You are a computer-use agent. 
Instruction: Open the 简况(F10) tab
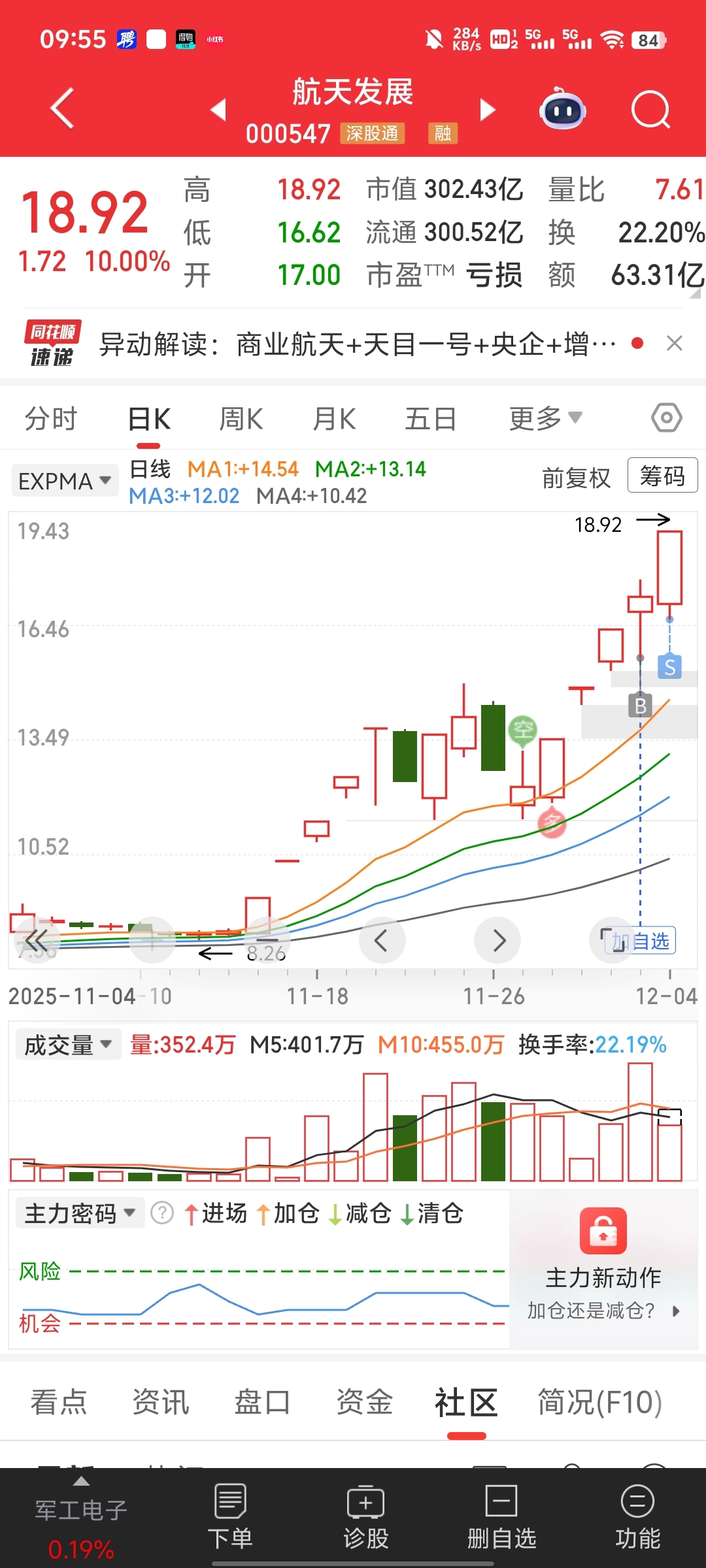click(x=599, y=1402)
